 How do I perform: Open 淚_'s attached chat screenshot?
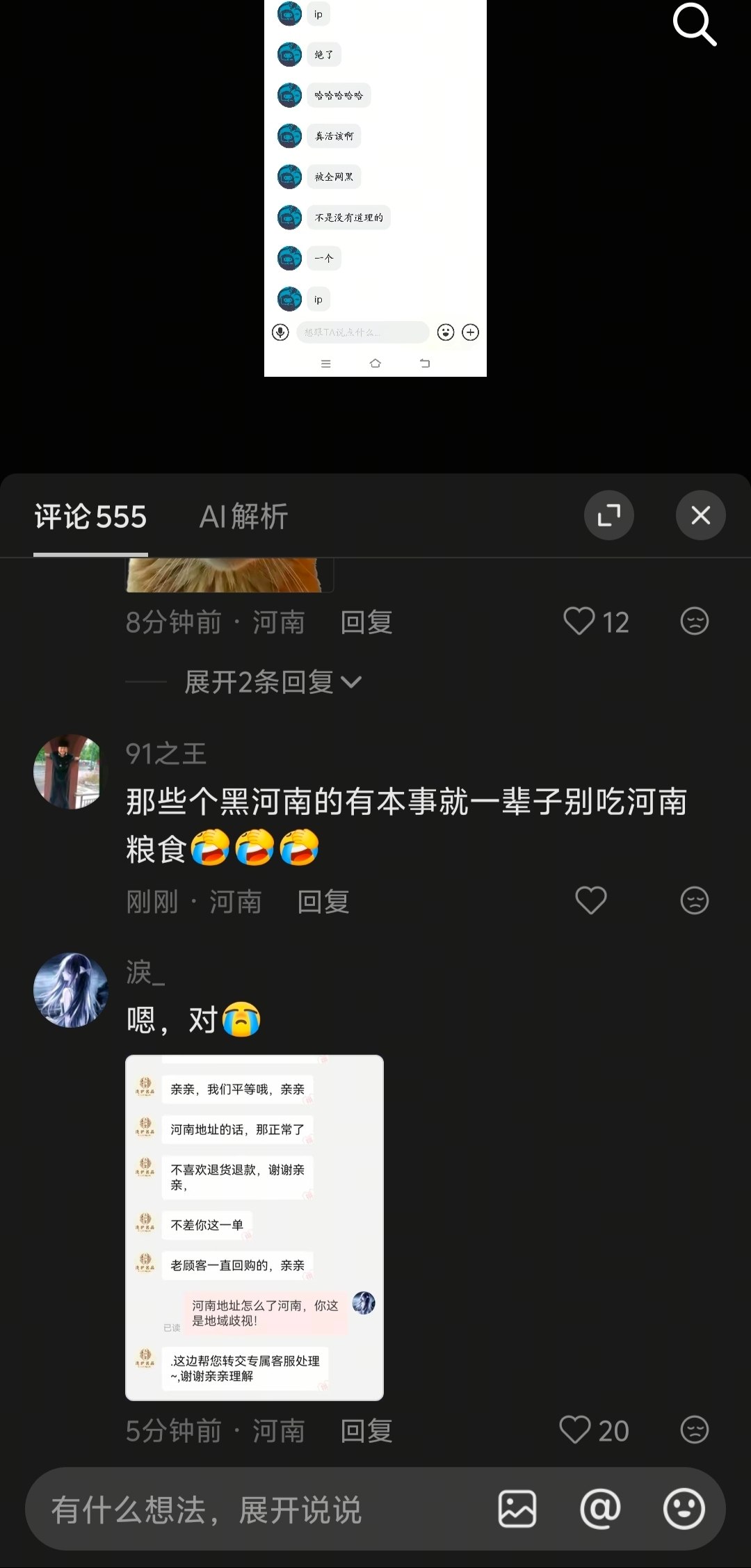pyautogui.click(x=255, y=1228)
